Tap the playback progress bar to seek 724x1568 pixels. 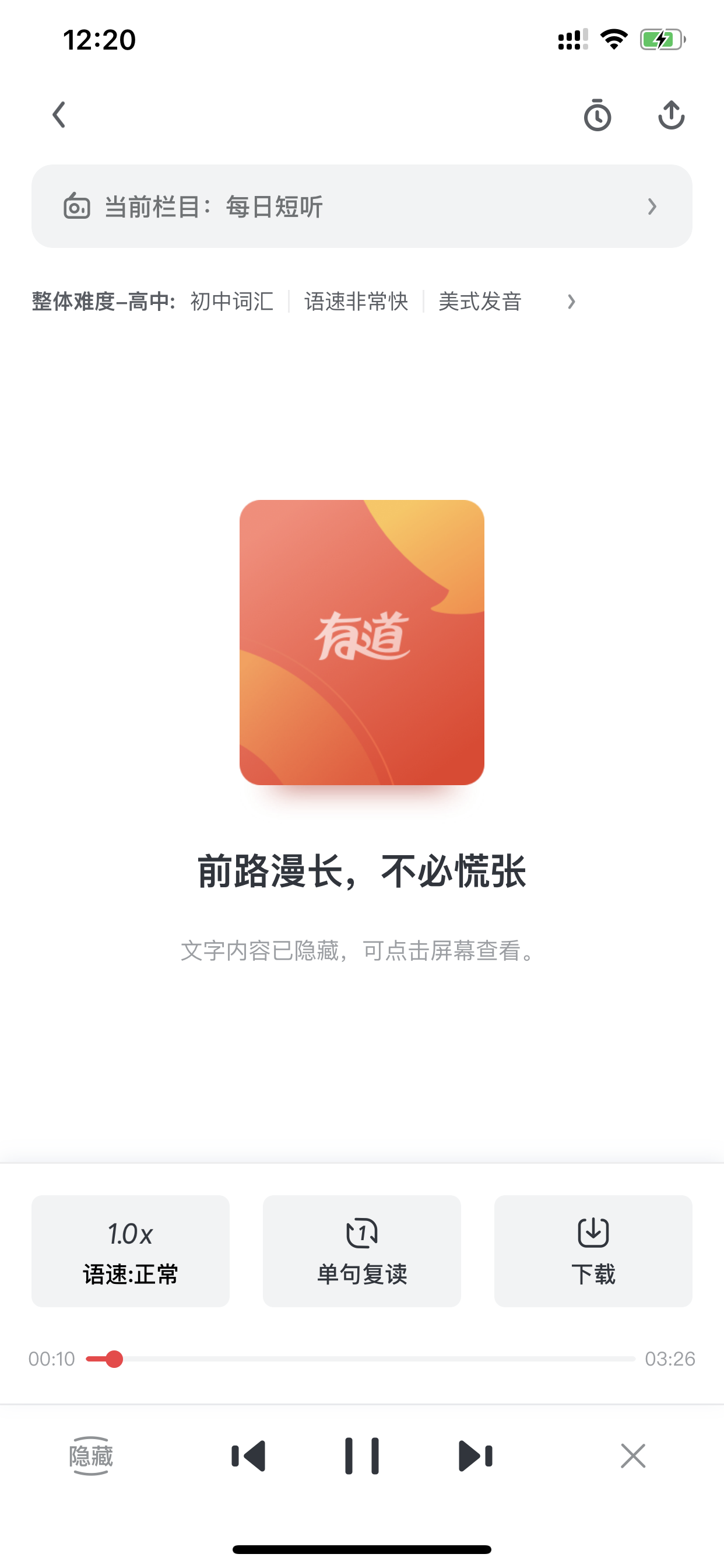[x=361, y=1359]
